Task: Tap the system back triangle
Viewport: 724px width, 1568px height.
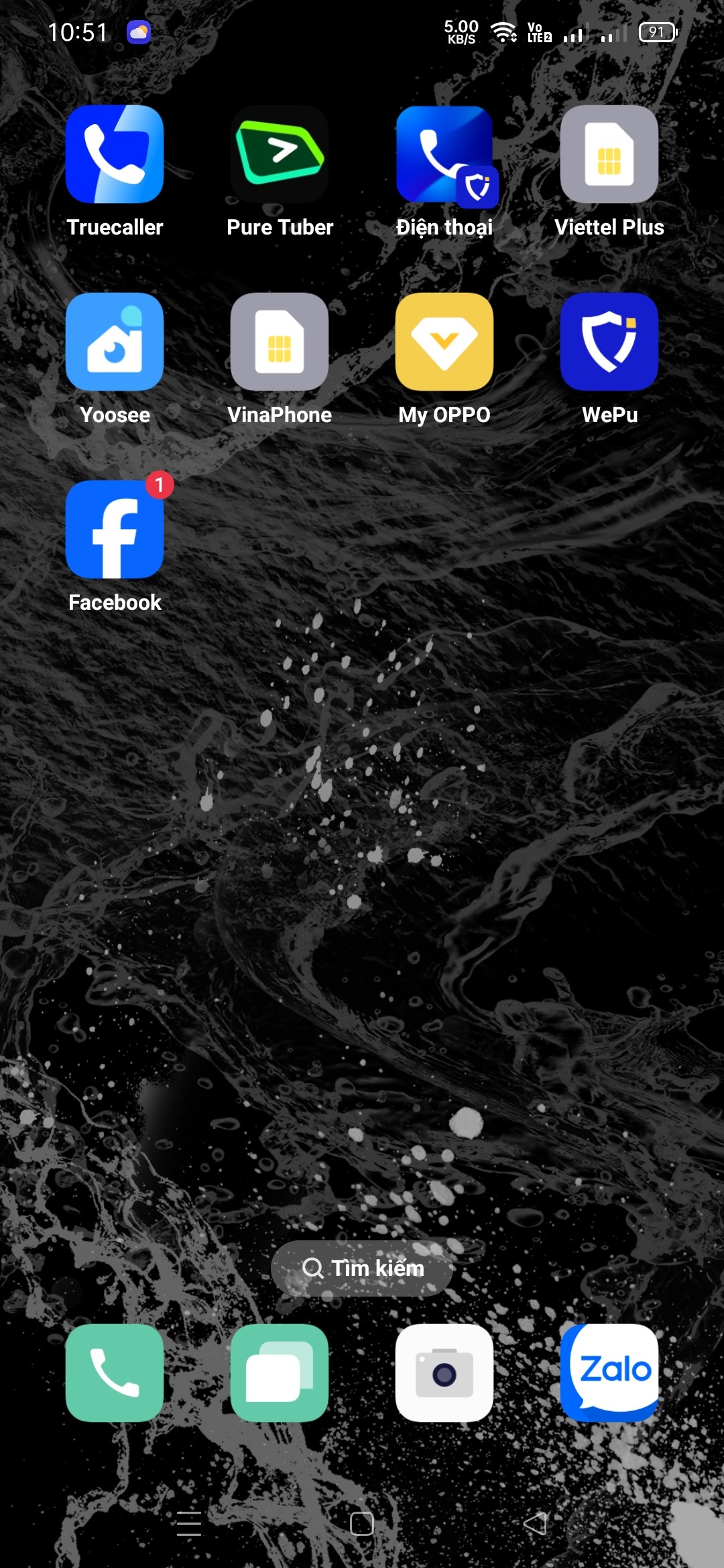Action: point(535,1524)
